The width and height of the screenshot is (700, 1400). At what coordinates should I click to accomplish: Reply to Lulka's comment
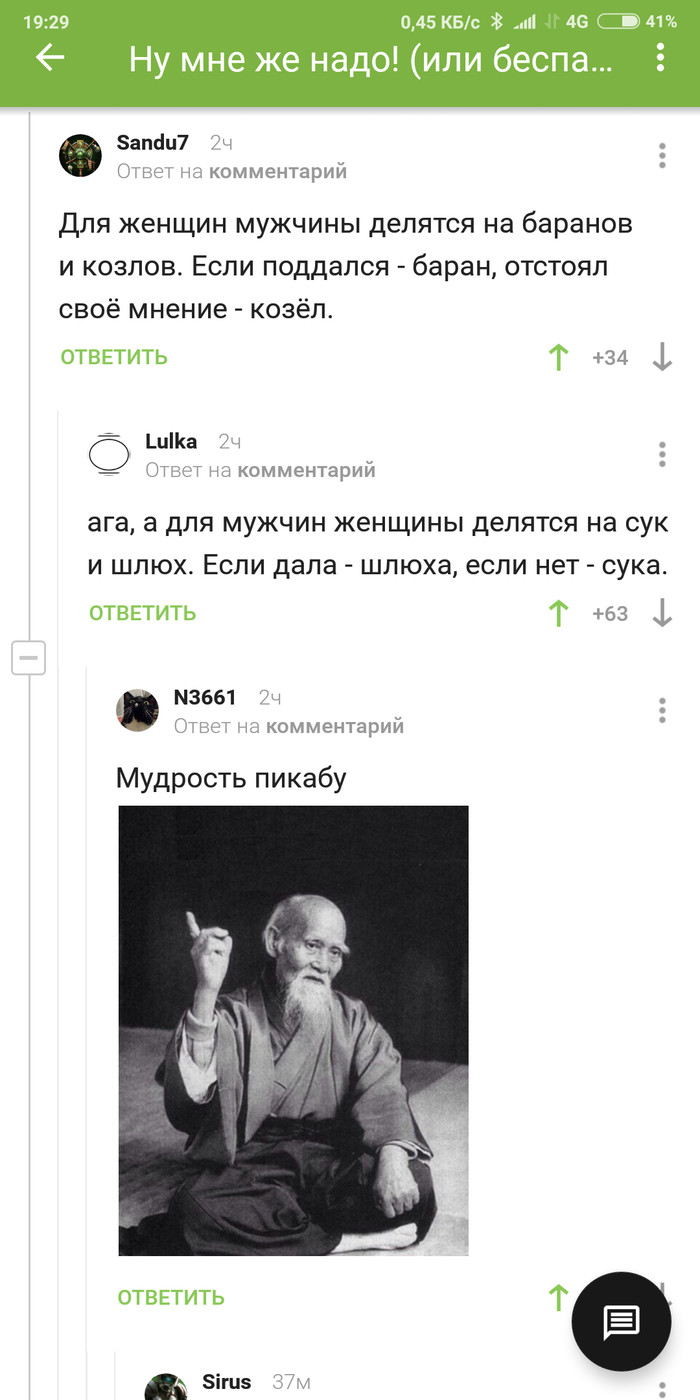[142, 613]
